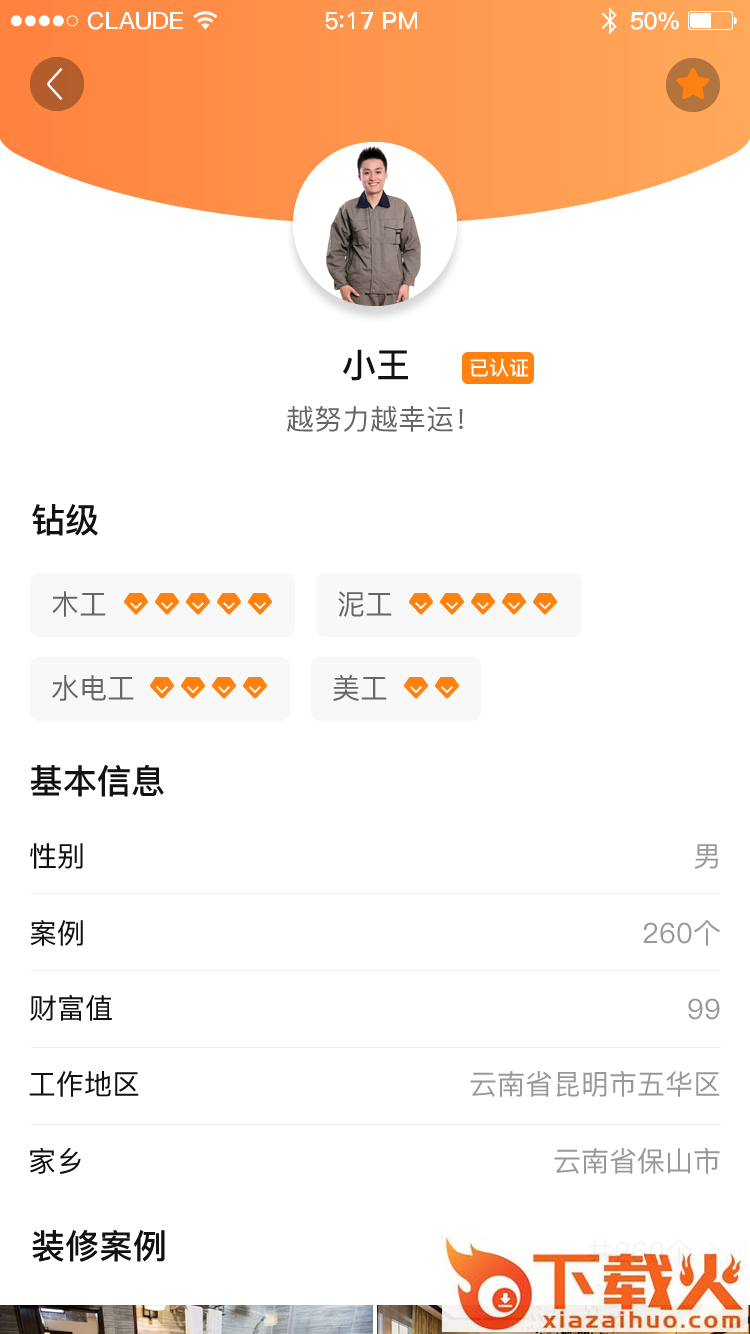This screenshot has height=1334, width=750.
Task: Click the 案例 260个 row
Action: 375,932
